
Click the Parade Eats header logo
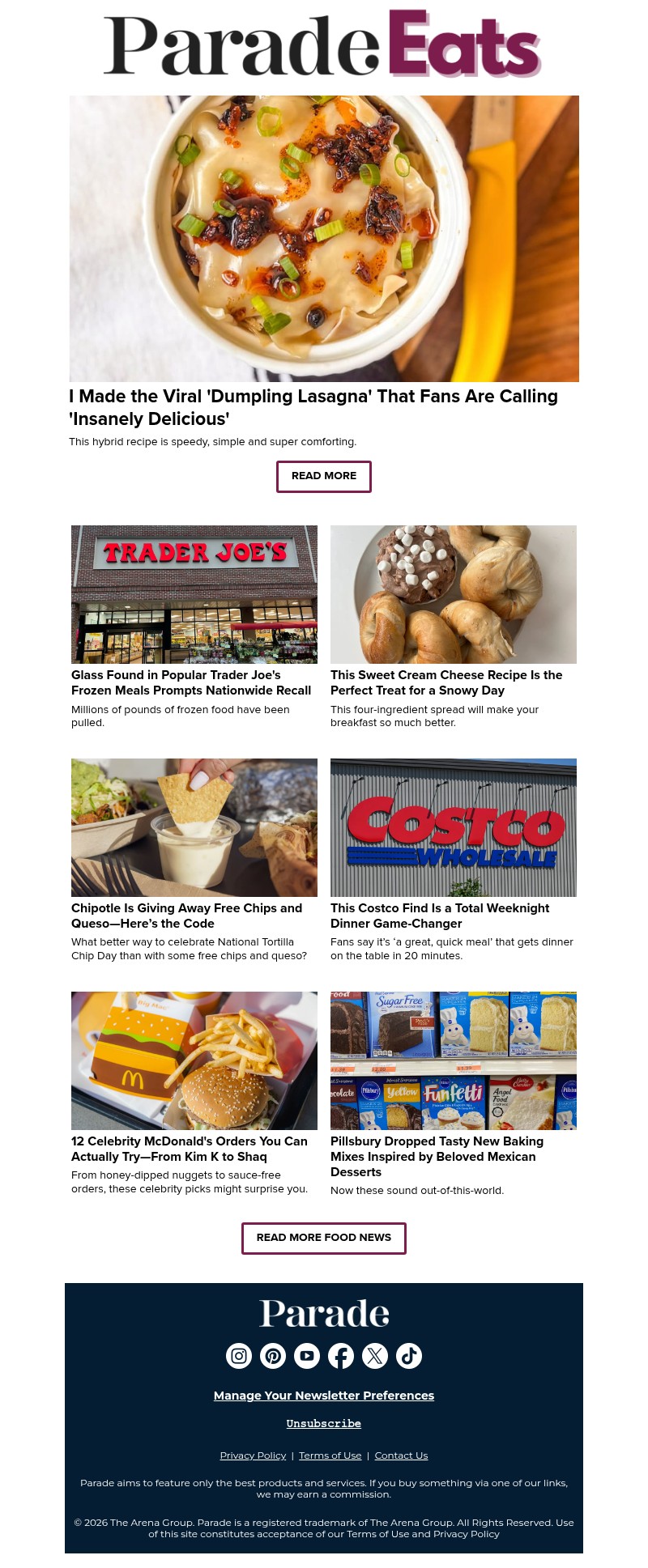323,44
